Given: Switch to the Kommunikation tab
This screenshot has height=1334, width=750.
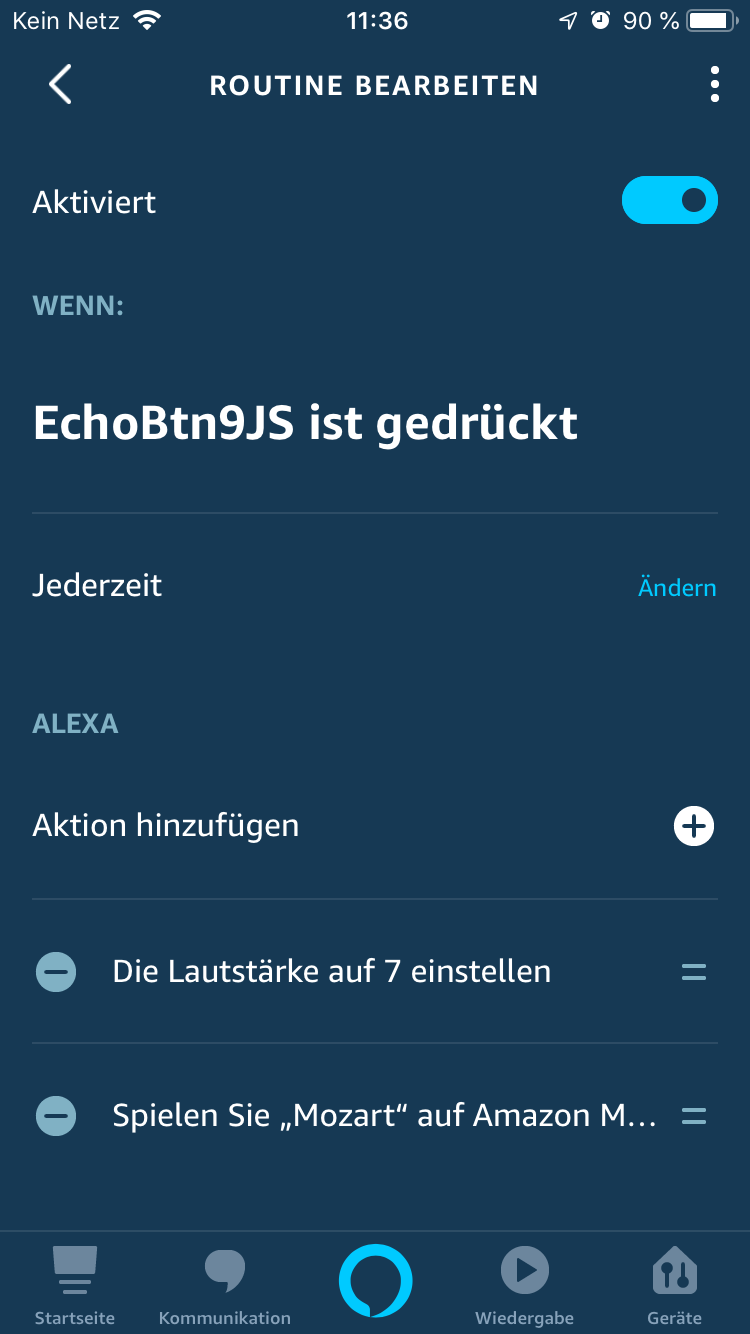Looking at the screenshot, I should pos(224,1285).
